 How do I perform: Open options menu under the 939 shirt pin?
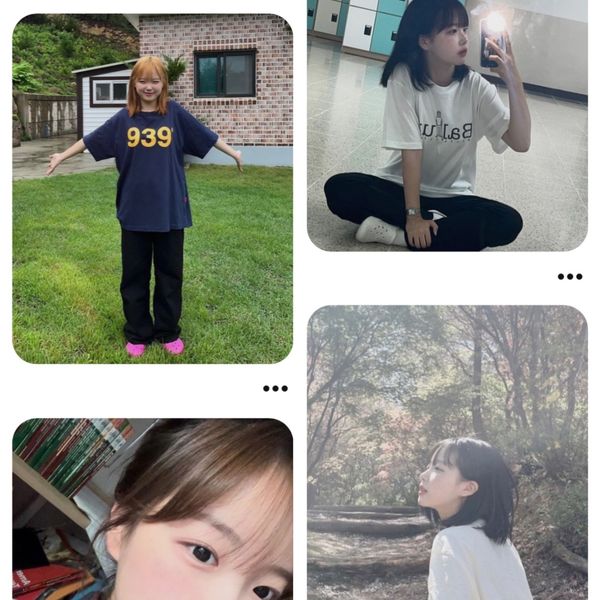pyautogui.click(x=275, y=388)
